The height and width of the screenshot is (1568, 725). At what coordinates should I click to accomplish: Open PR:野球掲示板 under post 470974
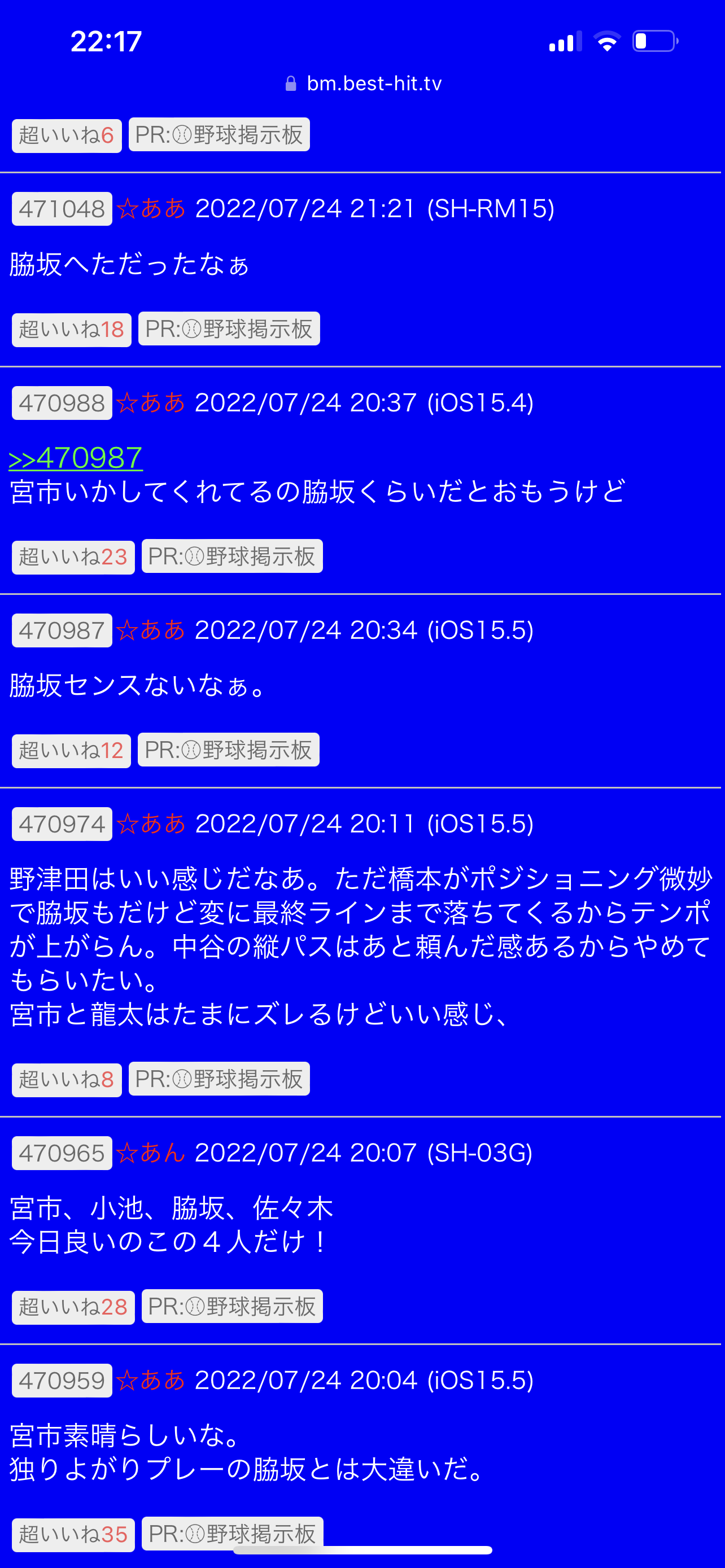(x=219, y=1079)
